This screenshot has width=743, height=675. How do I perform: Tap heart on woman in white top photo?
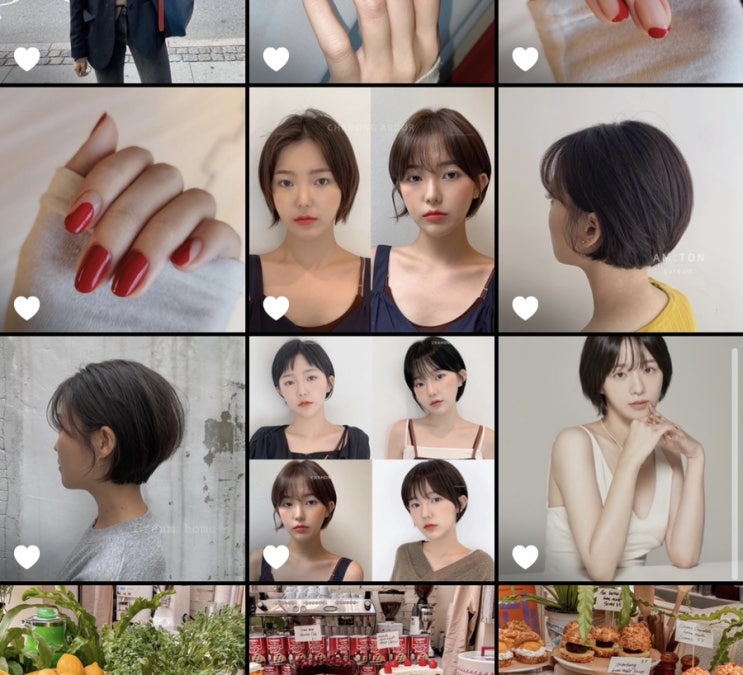[x=526, y=557]
